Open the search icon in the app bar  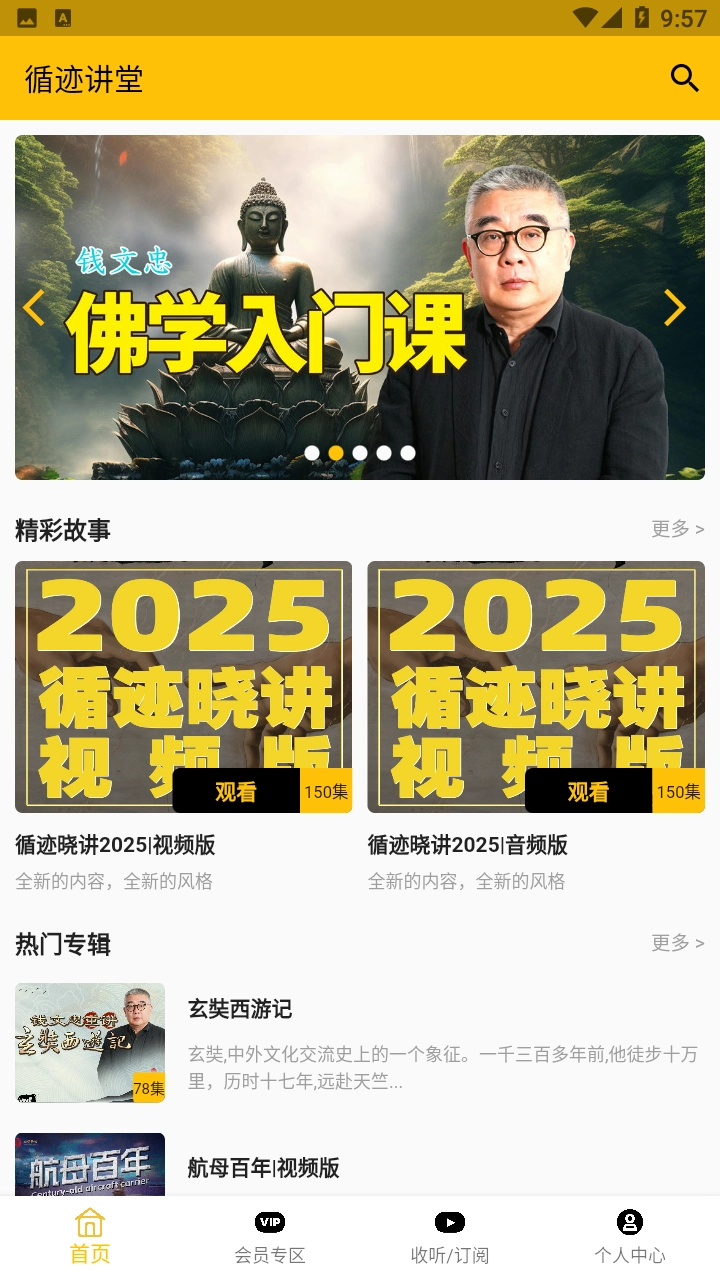[684, 78]
